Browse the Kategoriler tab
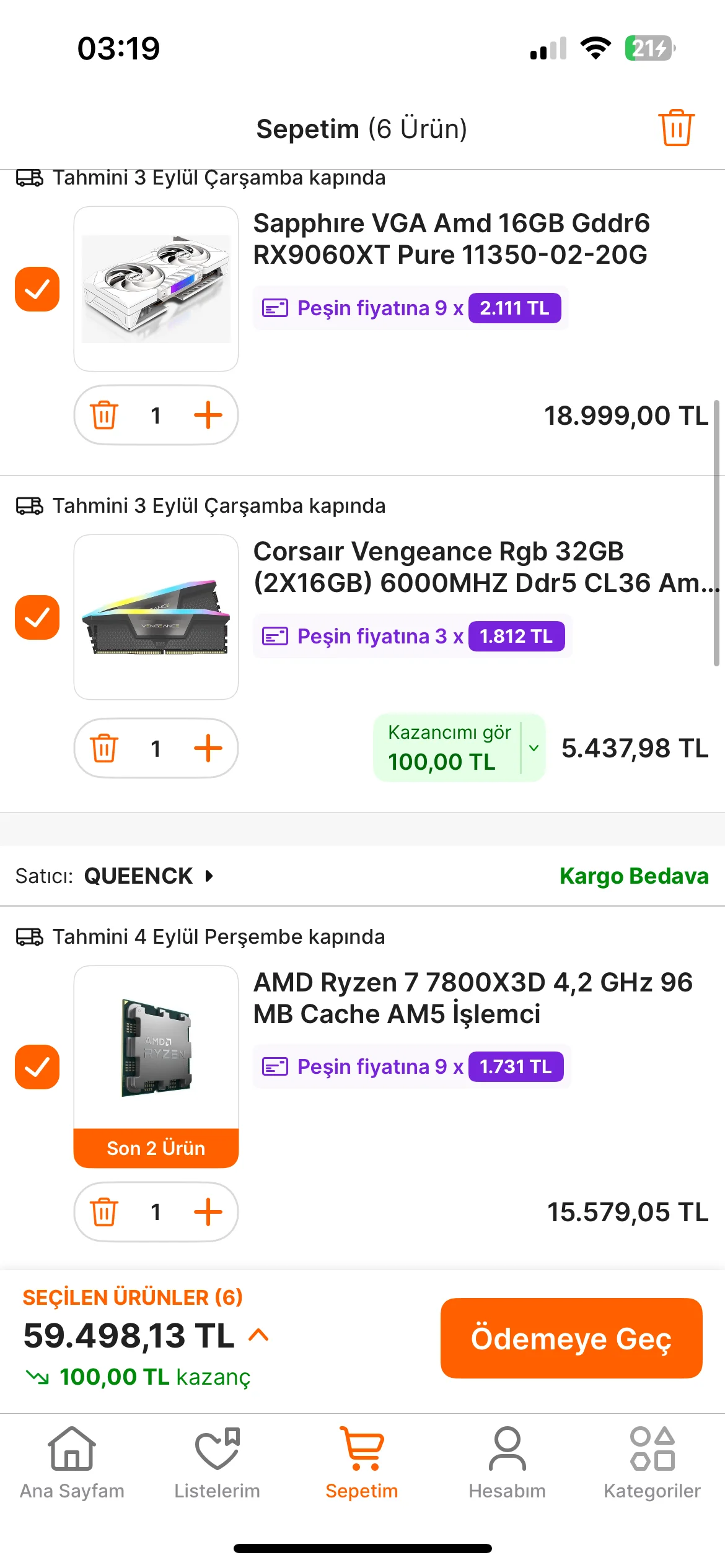Viewport: 725px width, 1568px height. pyautogui.click(x=652, y=1463)
